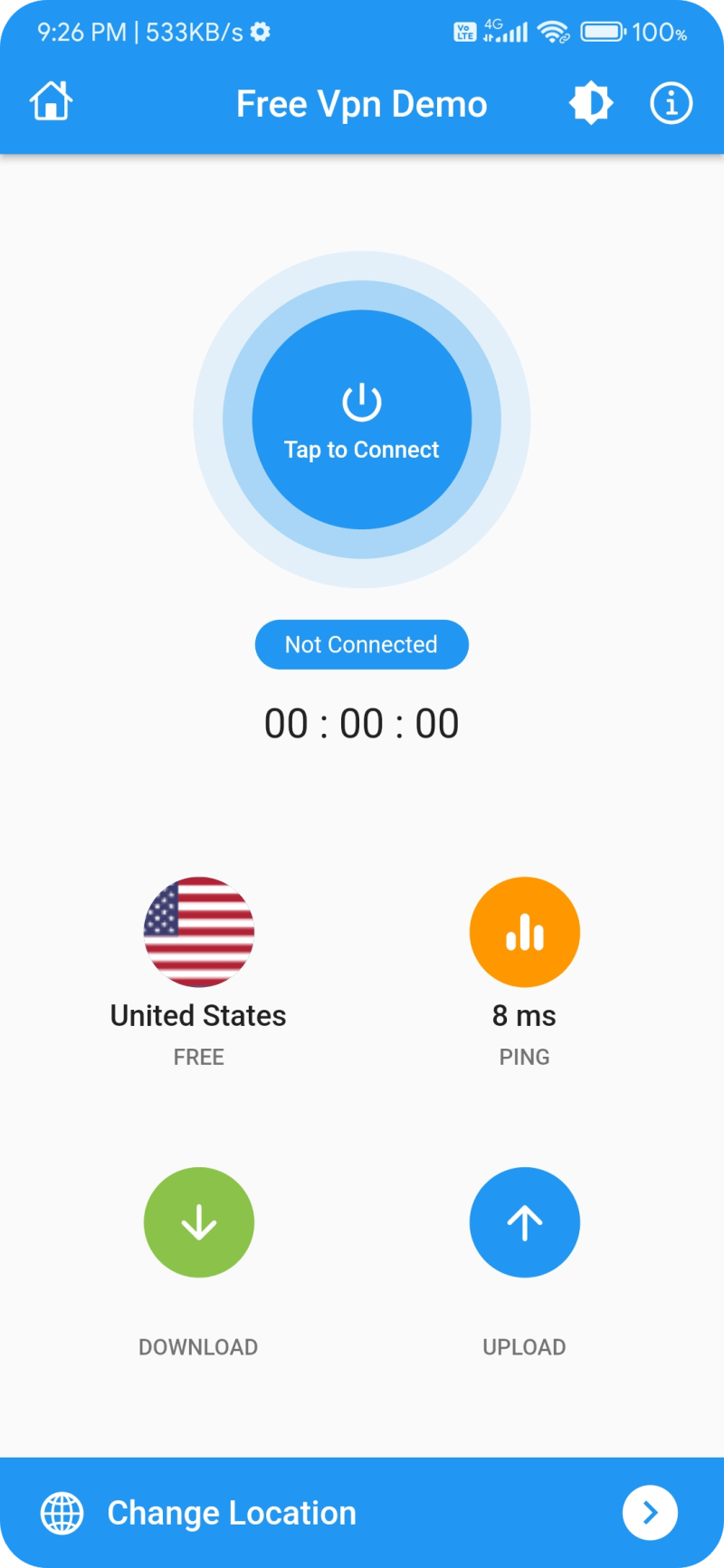Image resolution: width=724 pixels, height=1568 pixels.
Task: Click the globe icon next to Change Location
Action: click(x=61, y=1511)
